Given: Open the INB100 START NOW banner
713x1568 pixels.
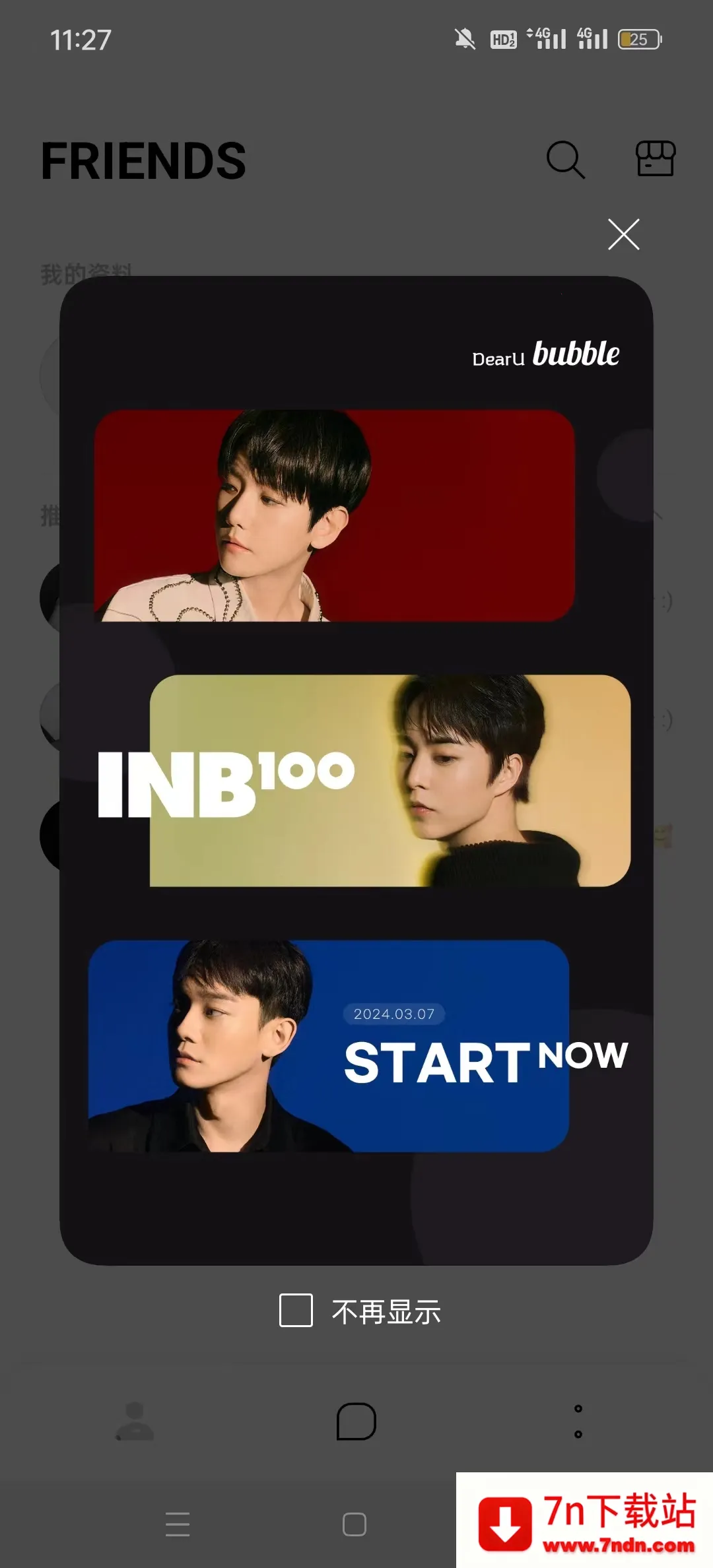Looking at the screenshot, I should pyautogui.click(x=356, y=779).
